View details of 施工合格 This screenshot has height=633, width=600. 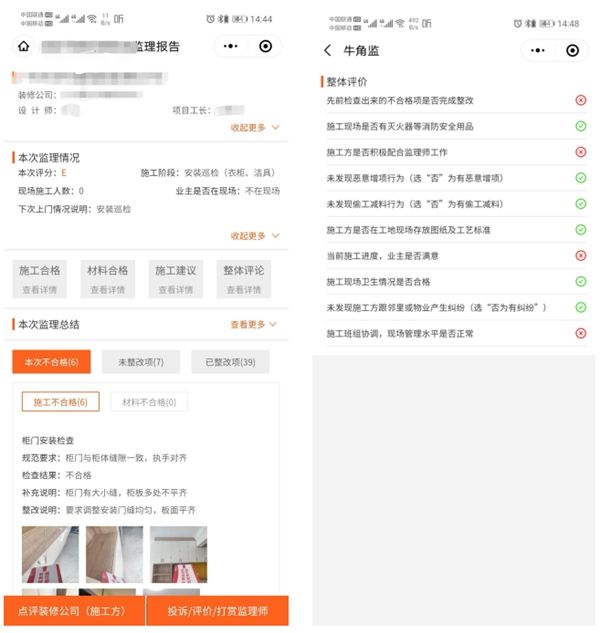click(41, 279)
